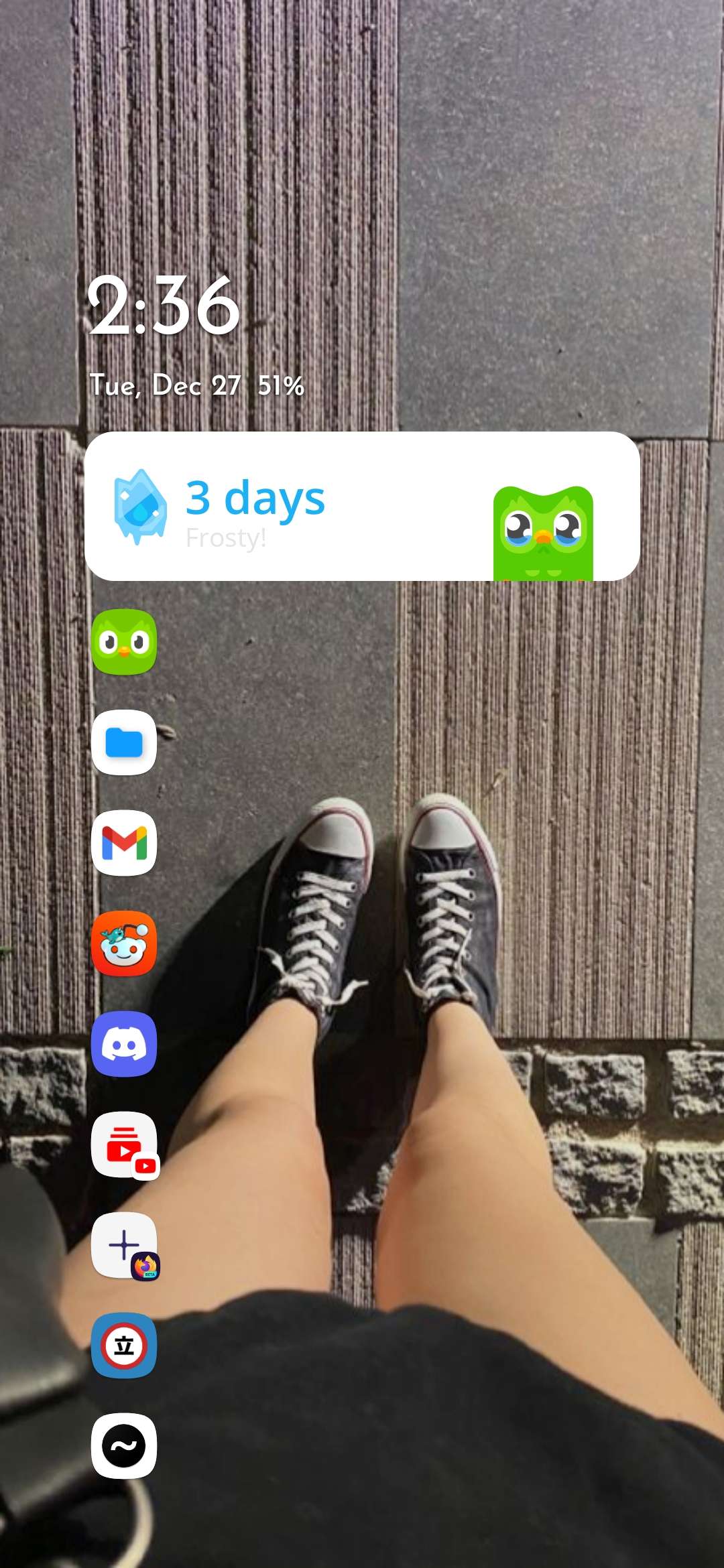Open the Discord app
This screenshot has width=724, height=1568.
pyautogui.click(x=124, y=1044)
